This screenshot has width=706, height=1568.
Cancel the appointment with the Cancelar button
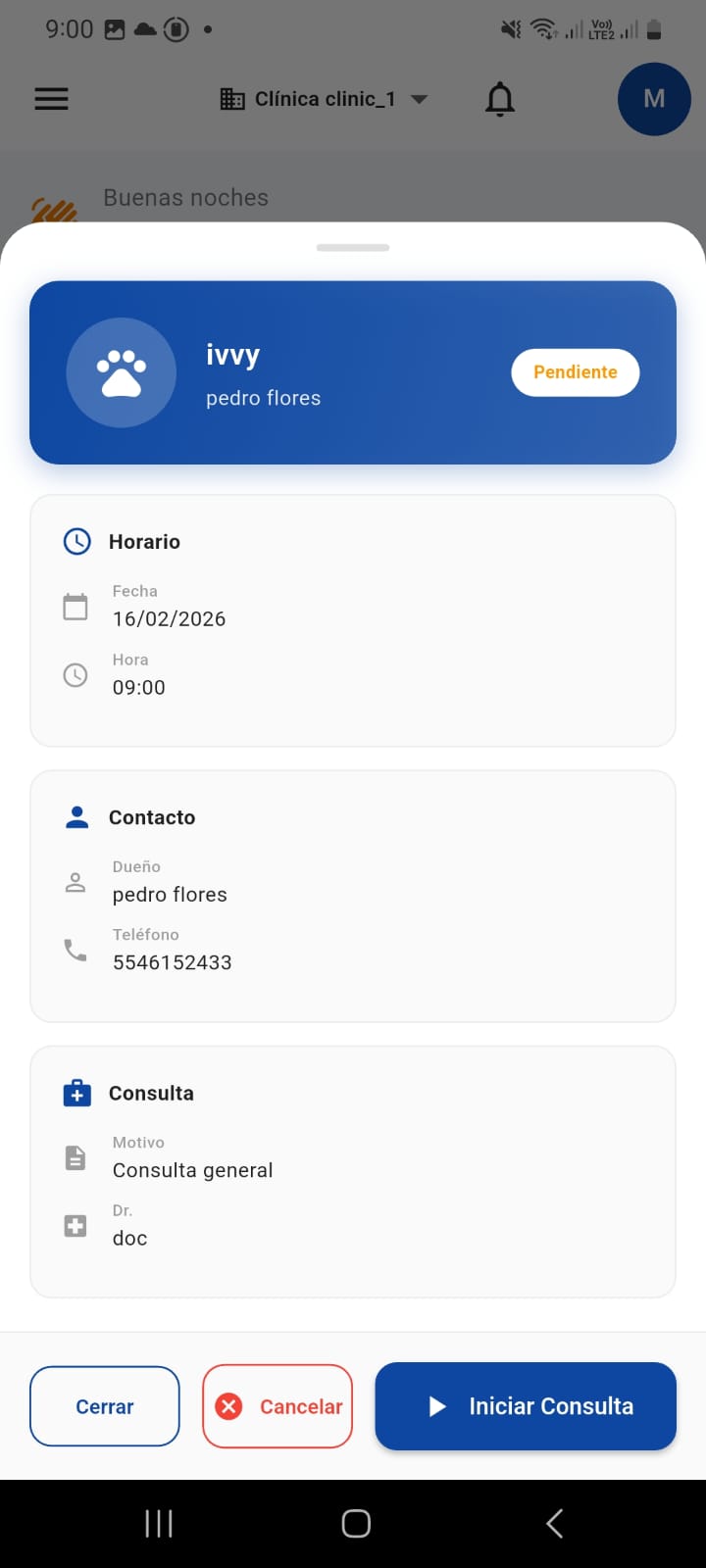[x=277, y=1406]
